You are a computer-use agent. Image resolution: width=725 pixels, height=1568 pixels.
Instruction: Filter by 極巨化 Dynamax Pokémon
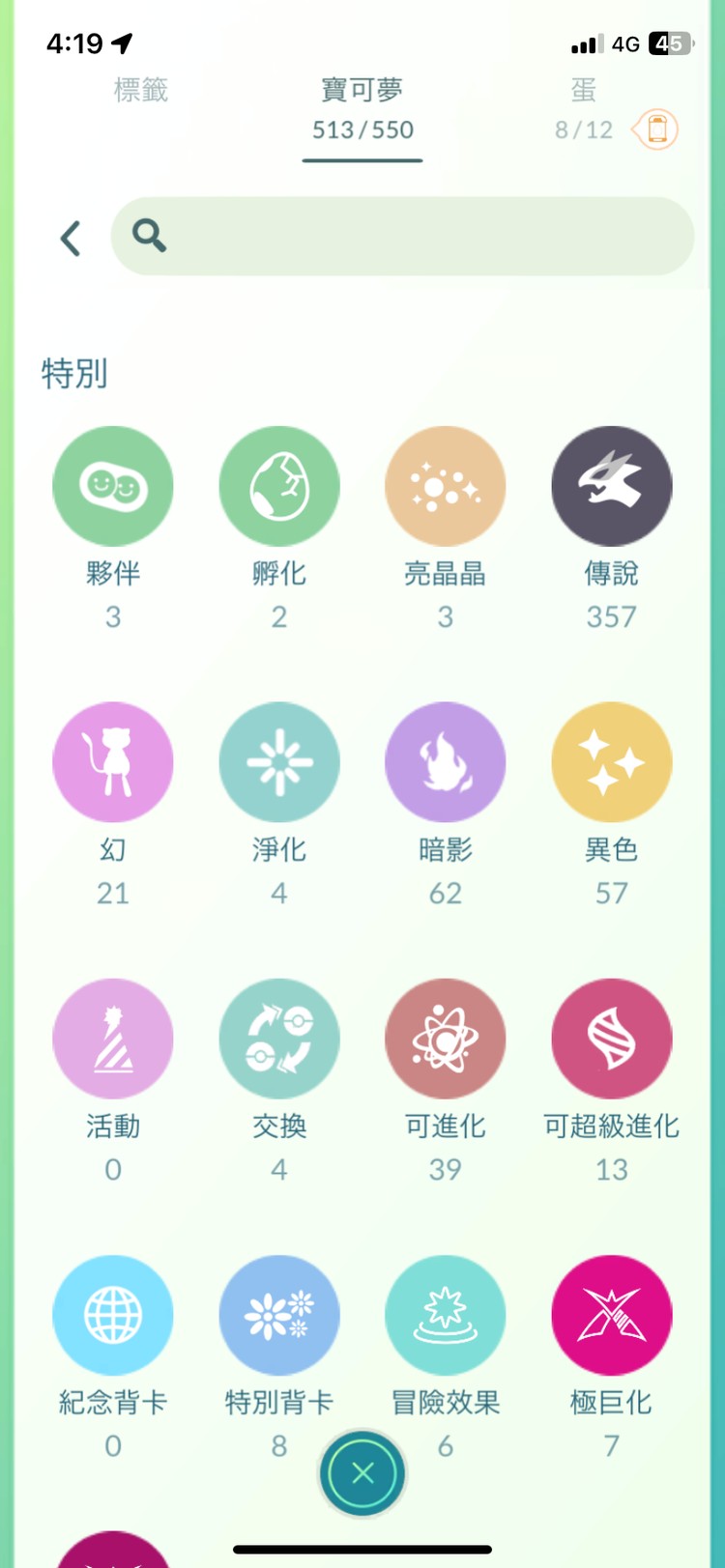point(611,1314)
